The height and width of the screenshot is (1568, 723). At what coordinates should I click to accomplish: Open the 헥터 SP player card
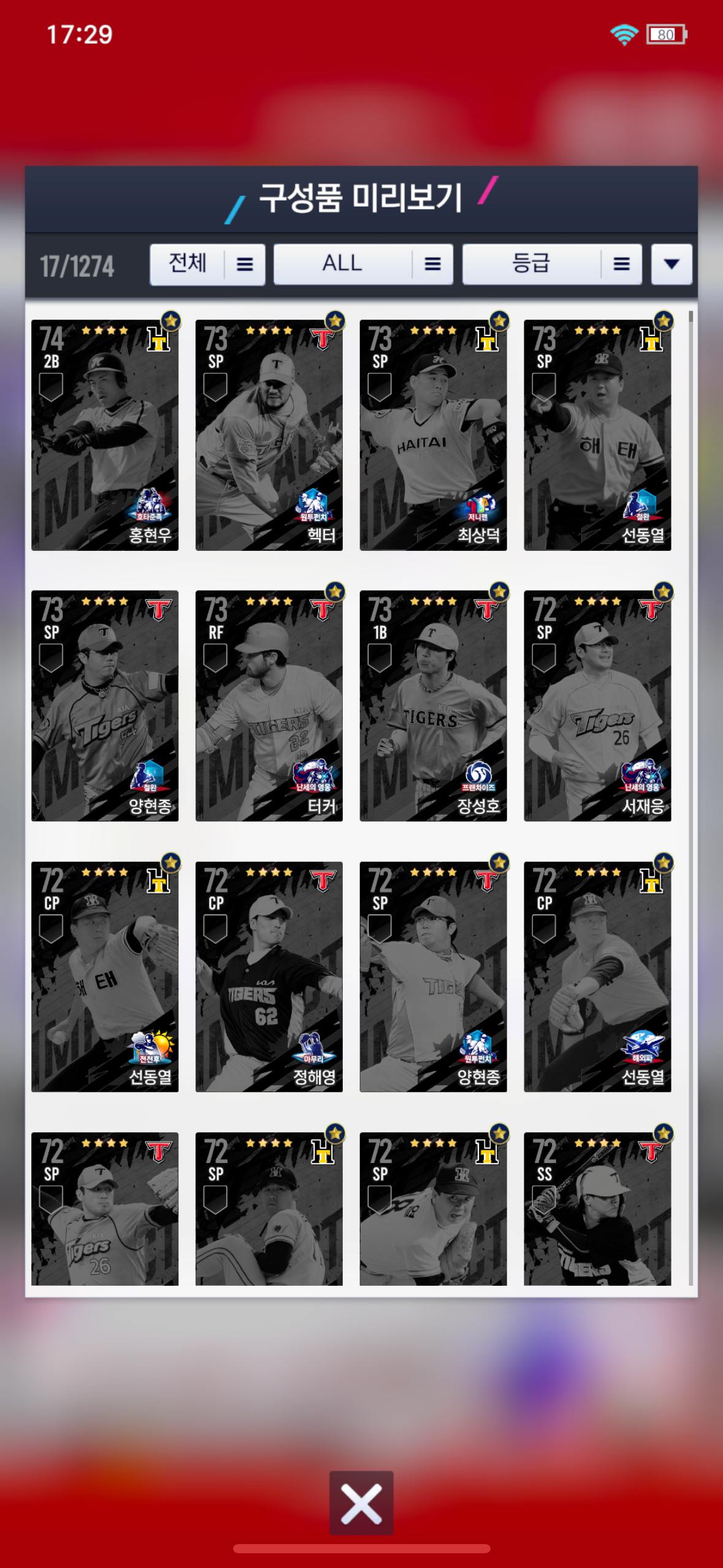pos(269,434)
